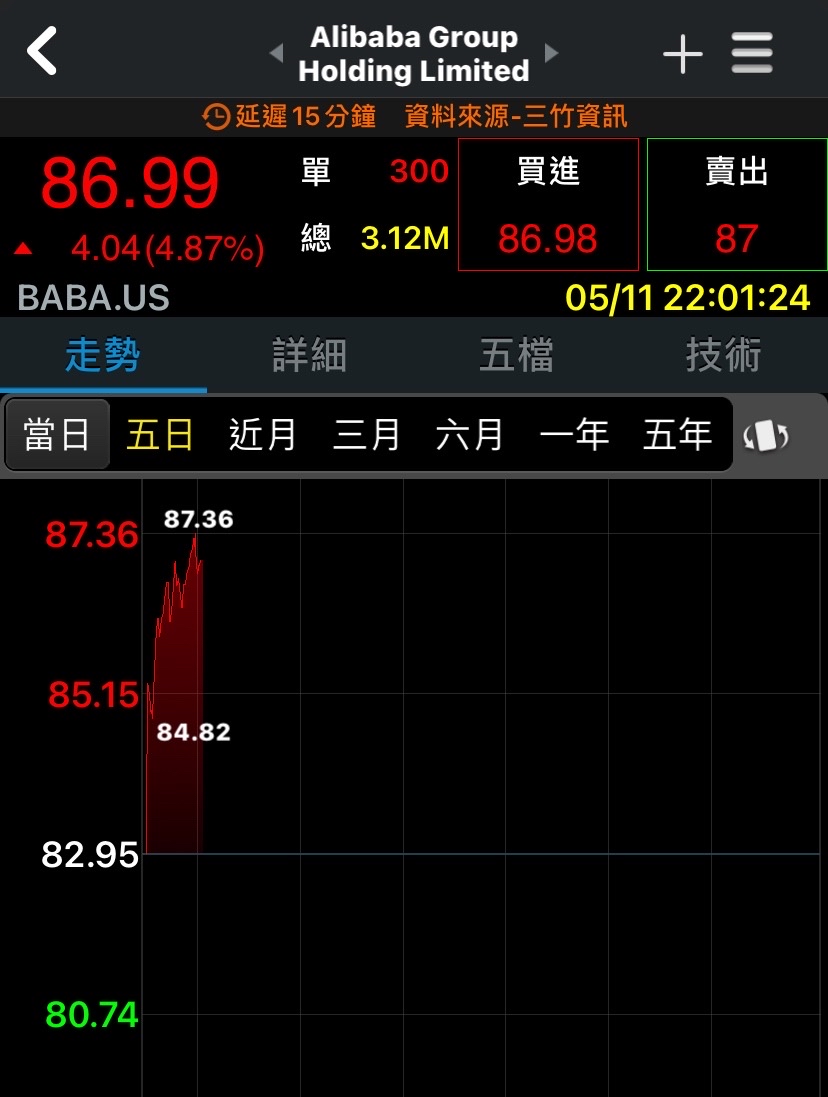Choose the 三月 chart range

click(x=367, y=435)
